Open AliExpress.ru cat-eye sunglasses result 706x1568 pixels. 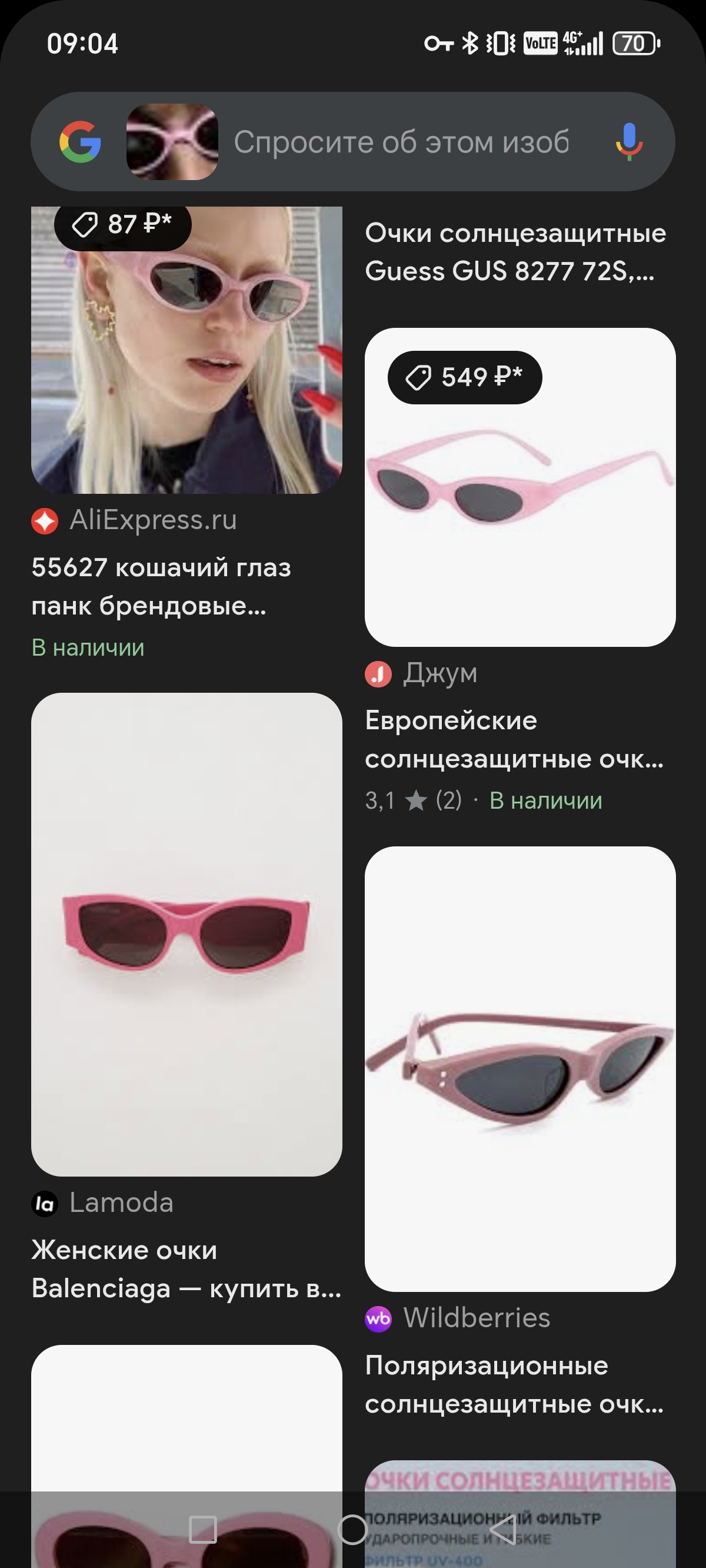point(187,350)
